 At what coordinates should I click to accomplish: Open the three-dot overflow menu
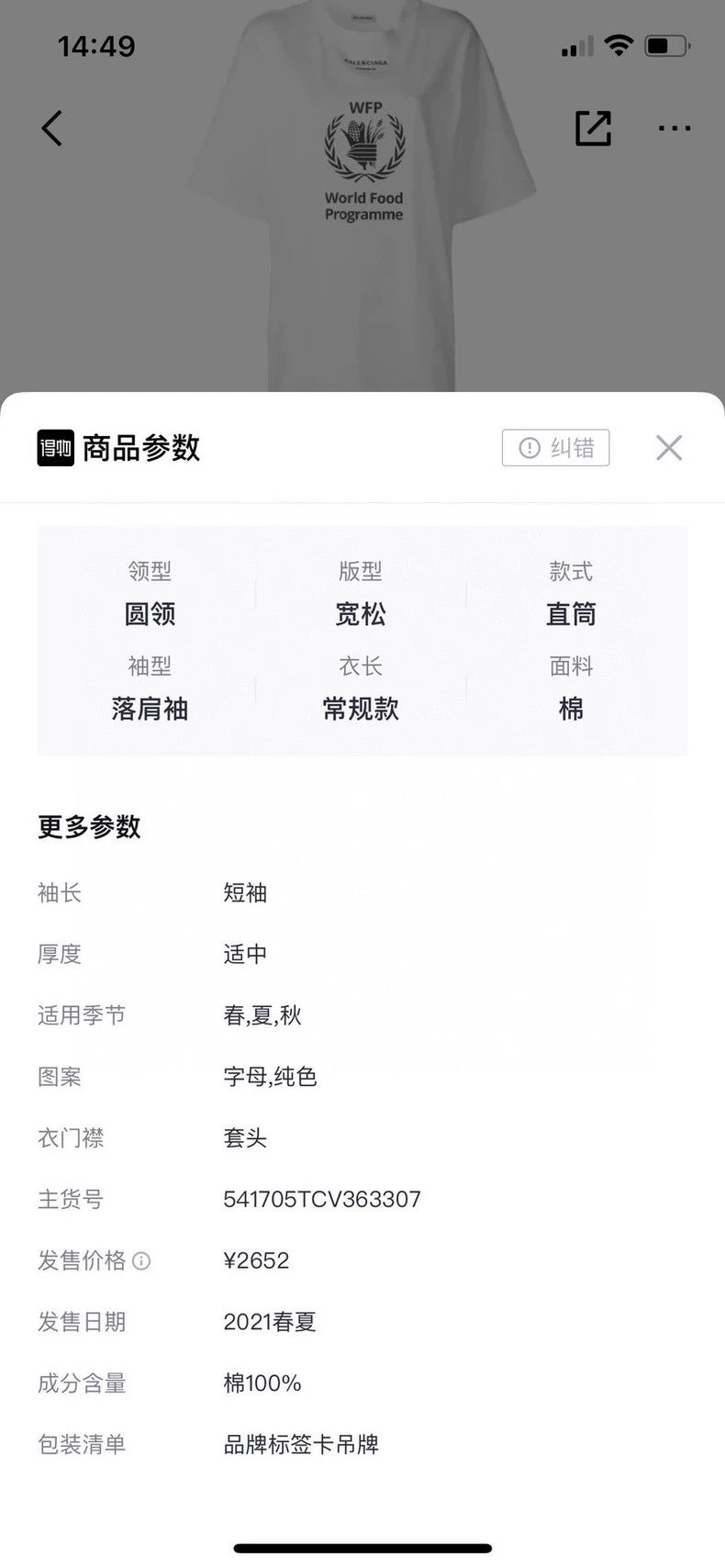coord(675,129)
